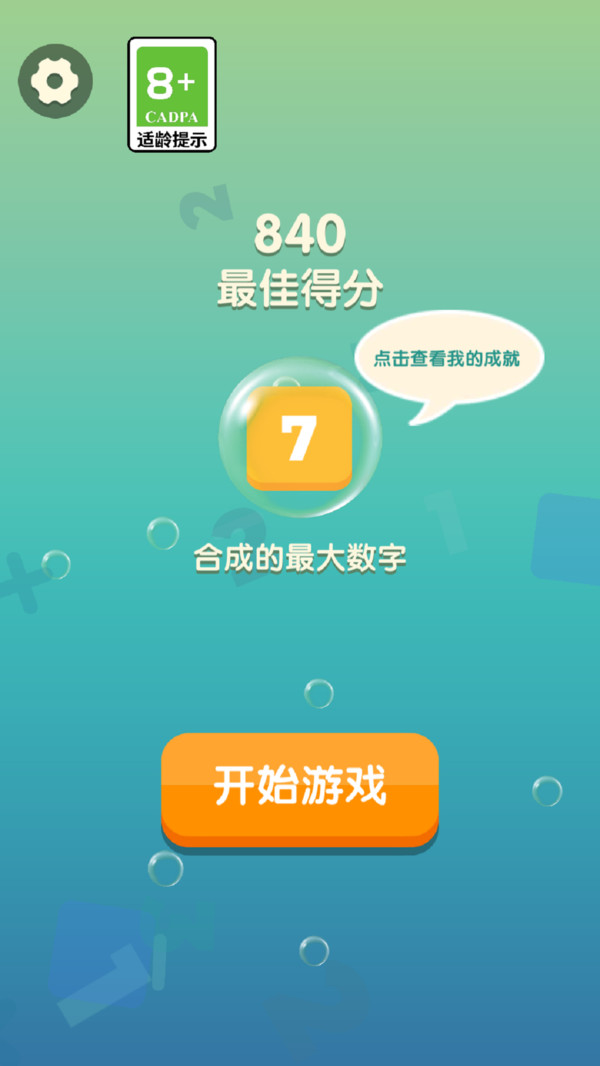Open the settings gear icon
This screenshot has height=1066, width=600.
click(x=55, y=81)
